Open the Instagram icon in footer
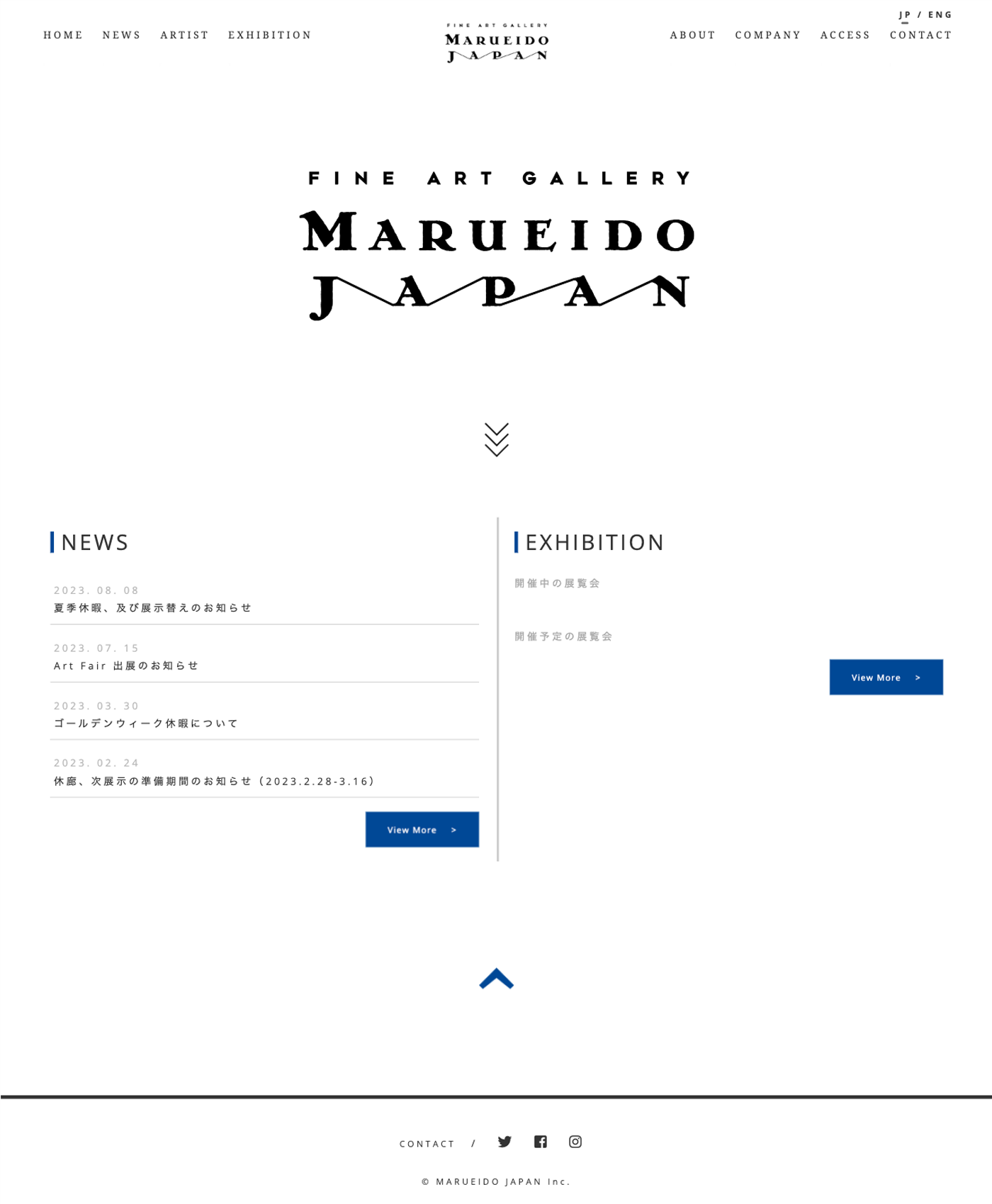 point(575,1142)
